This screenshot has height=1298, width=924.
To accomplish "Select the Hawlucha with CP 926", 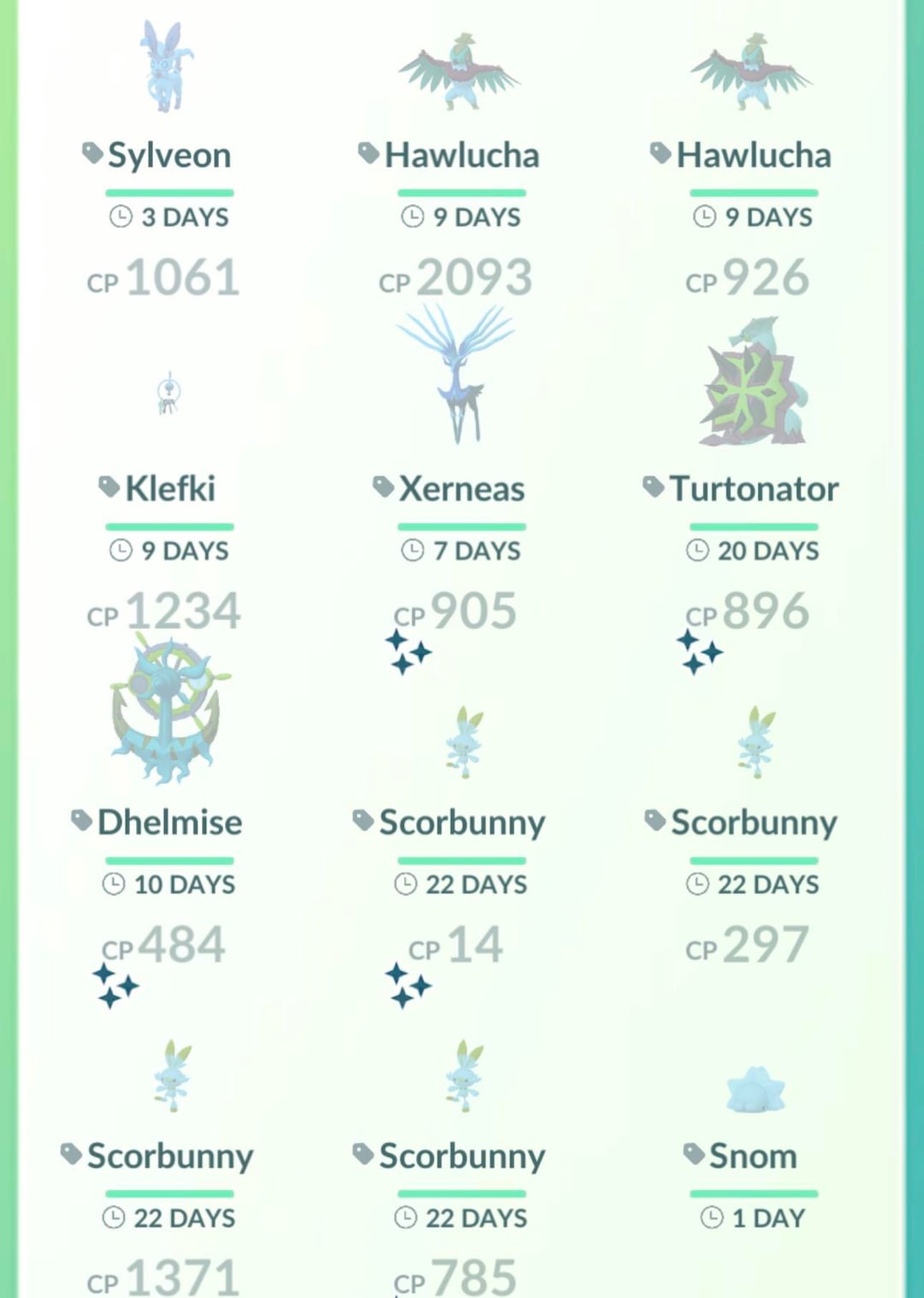I will tap(753, 73).
